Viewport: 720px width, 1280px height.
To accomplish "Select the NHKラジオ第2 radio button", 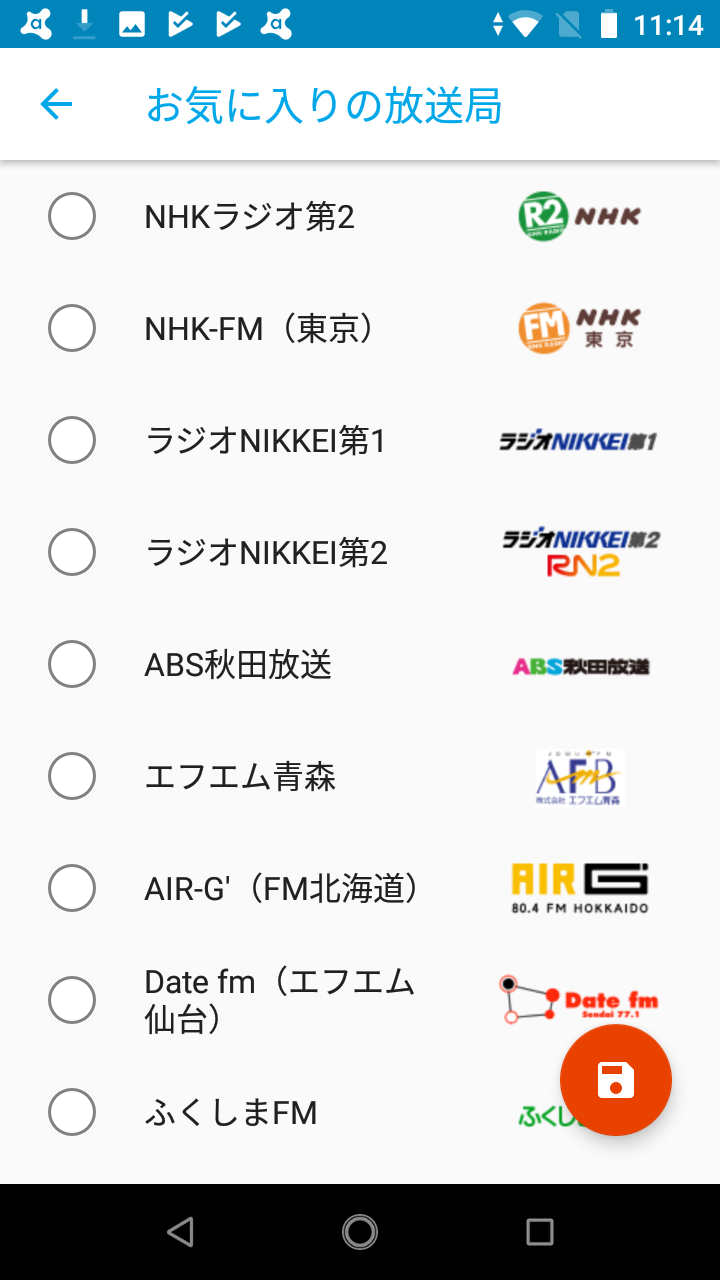I will point(72,216).
